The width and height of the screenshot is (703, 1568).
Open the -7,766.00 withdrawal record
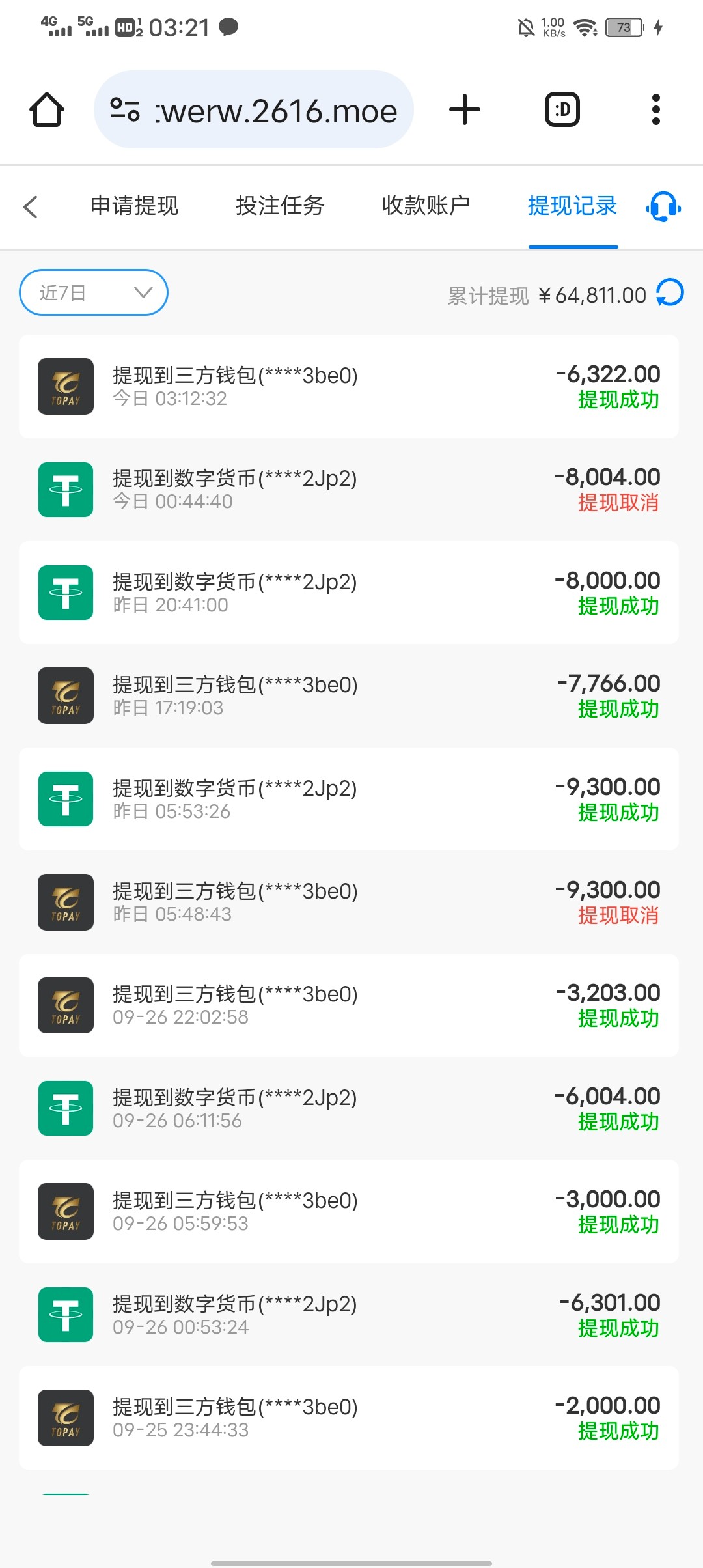coord(349,696)
